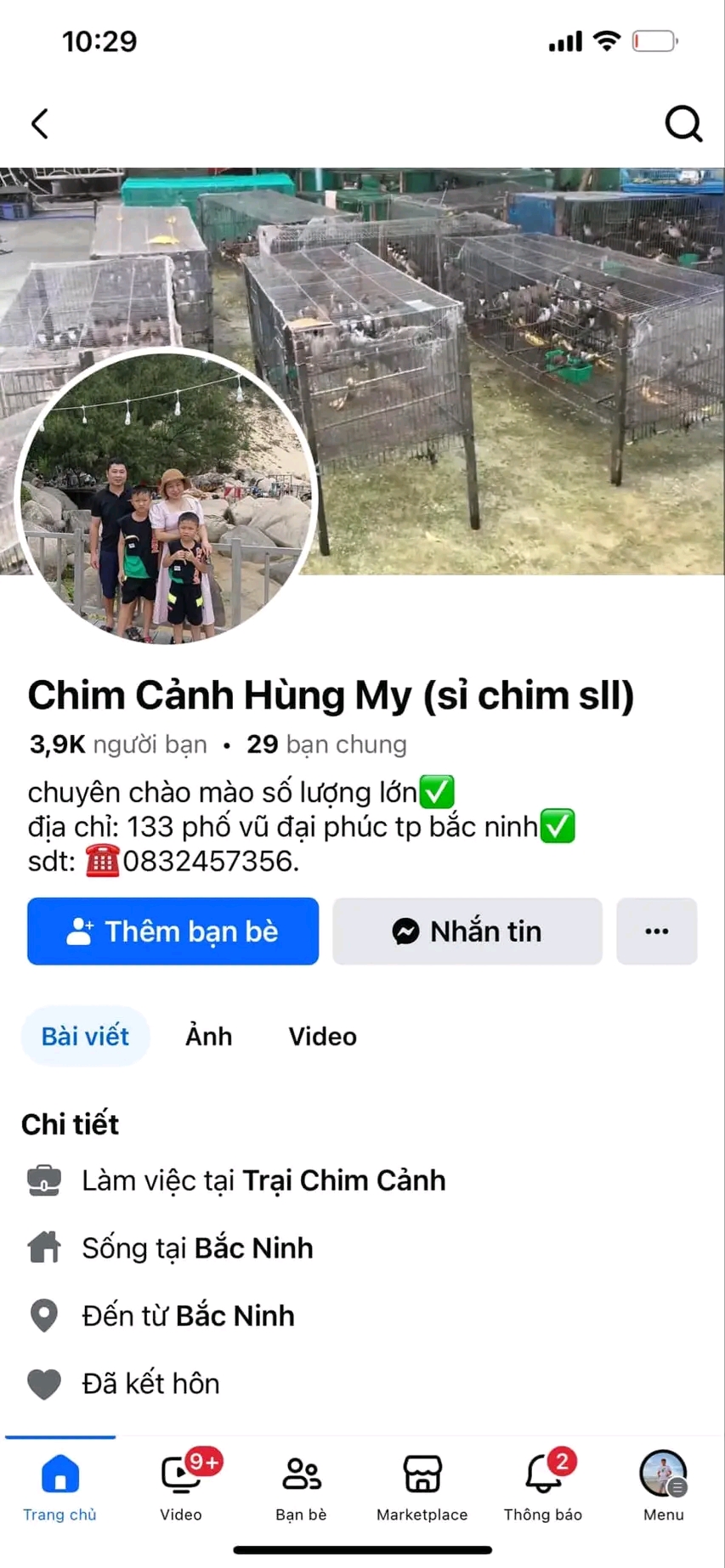Select the Bài viết tab
The image size is (725, 1568).
(85, 1036)
